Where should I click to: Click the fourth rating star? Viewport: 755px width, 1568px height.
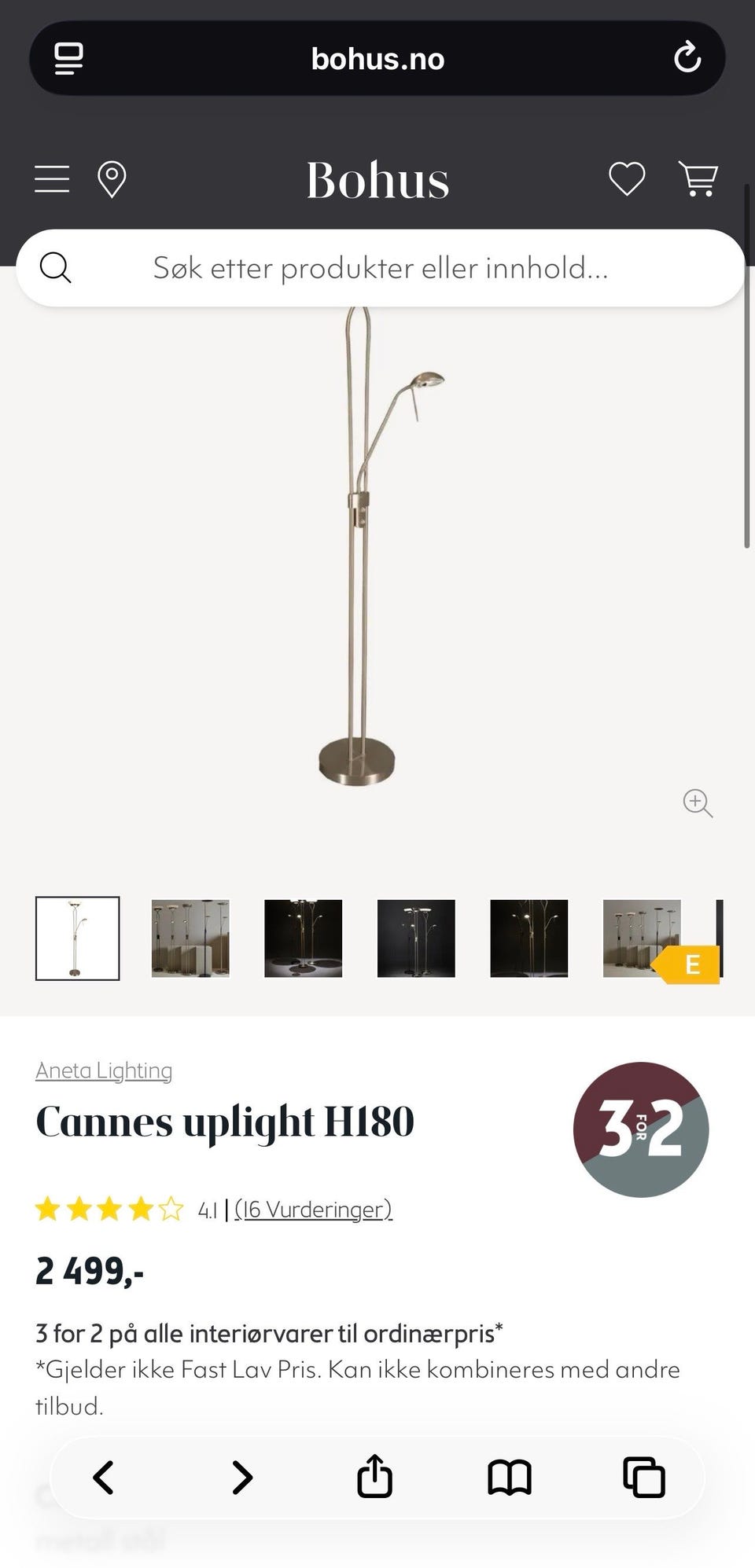point(140,1209)
